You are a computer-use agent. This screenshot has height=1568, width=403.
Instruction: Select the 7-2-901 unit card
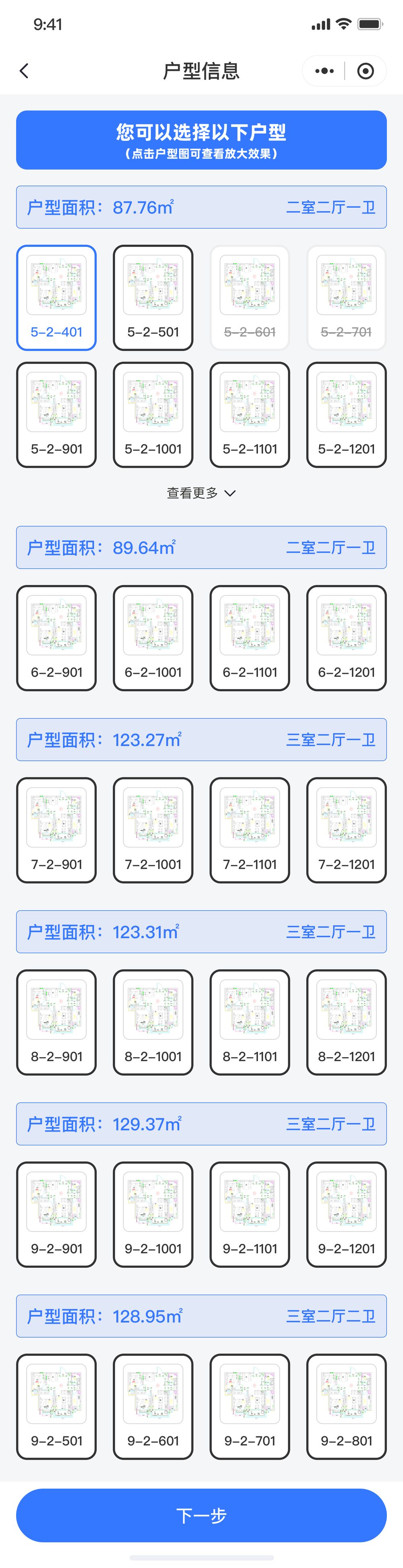[56, 830]
